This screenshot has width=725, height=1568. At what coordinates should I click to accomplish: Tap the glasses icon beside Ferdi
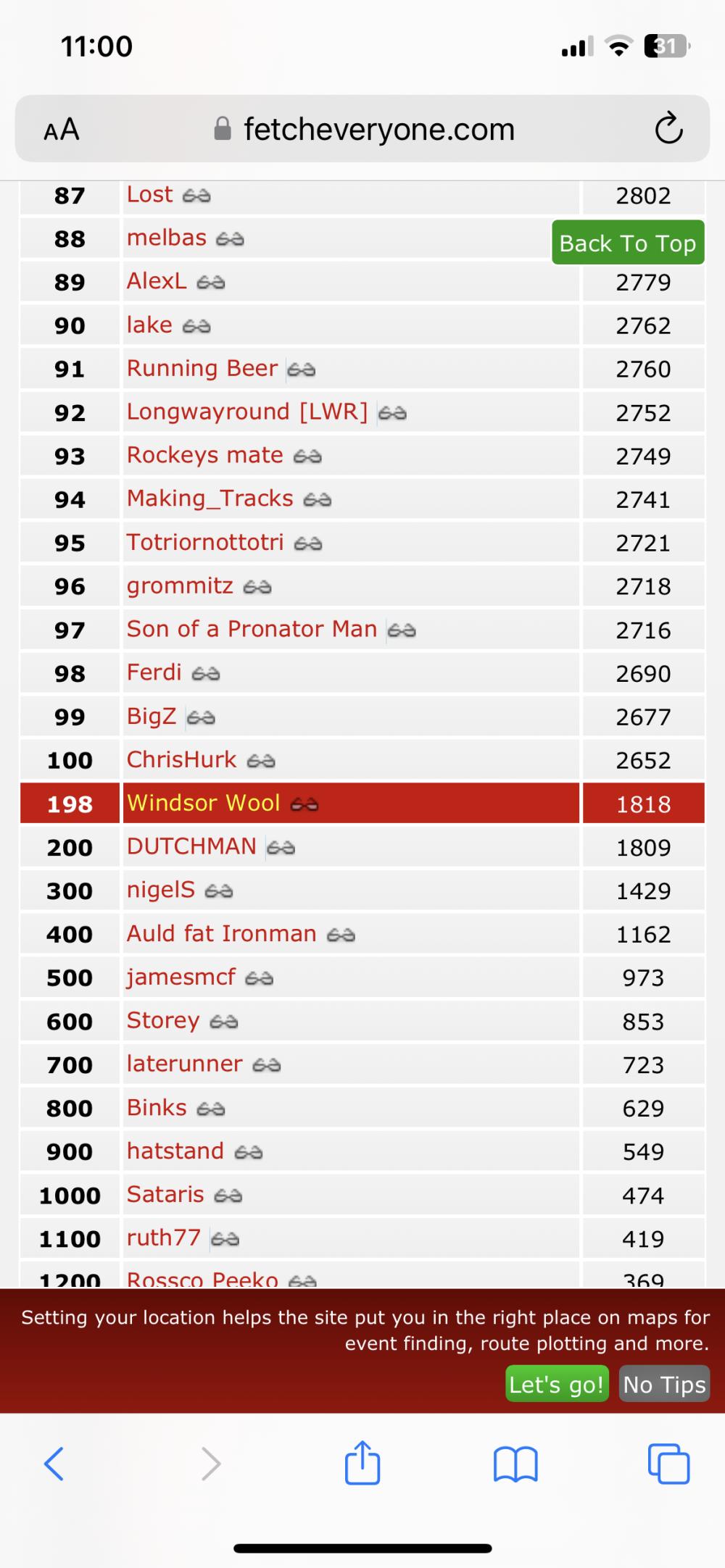(x=206, y=673)
